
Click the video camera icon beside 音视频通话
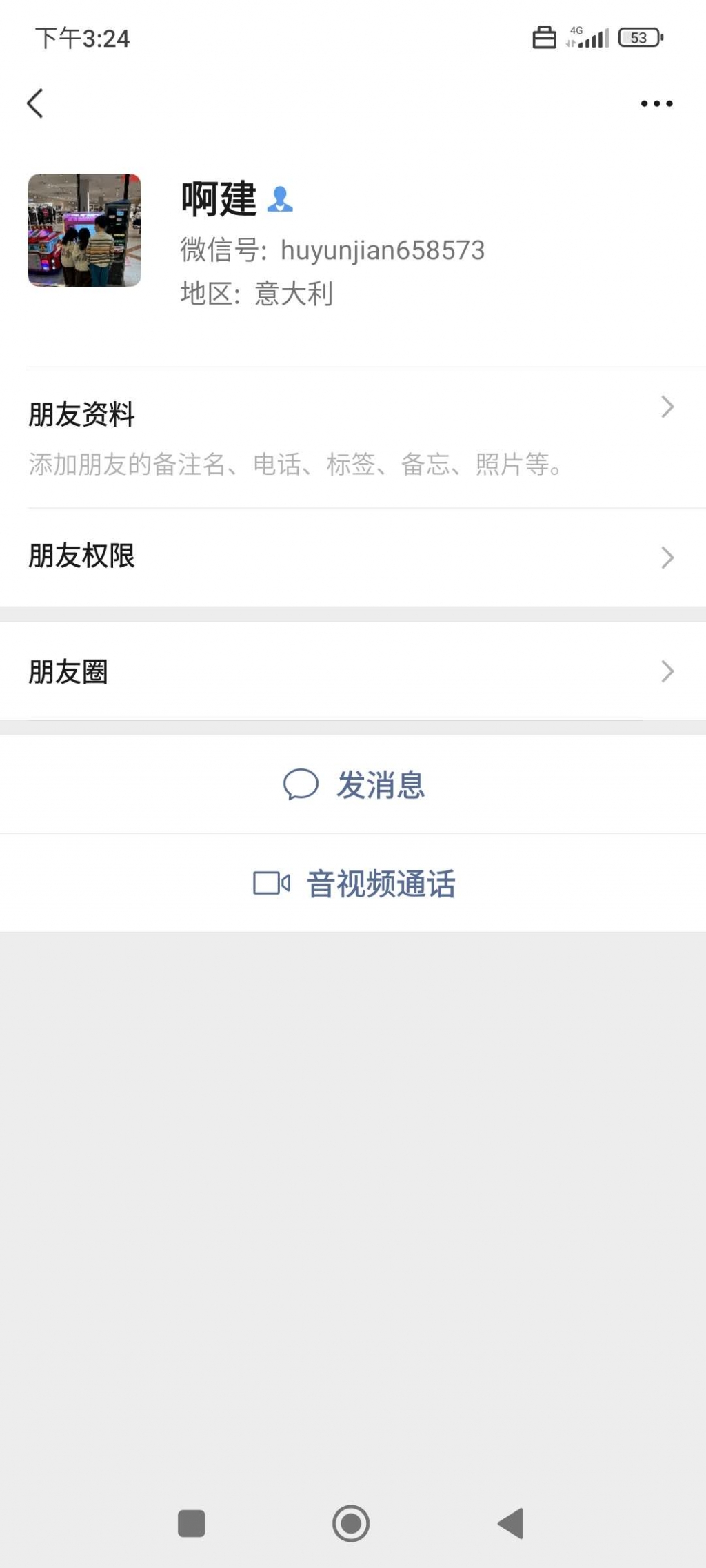[270, 884]
